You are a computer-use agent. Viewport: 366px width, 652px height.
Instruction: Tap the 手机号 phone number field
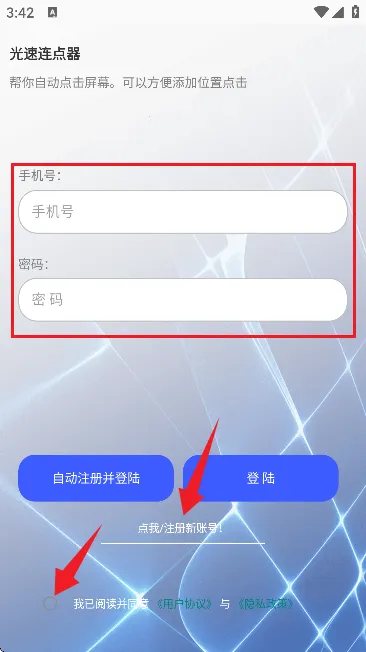pyautogui.click(x=183, y=212)
